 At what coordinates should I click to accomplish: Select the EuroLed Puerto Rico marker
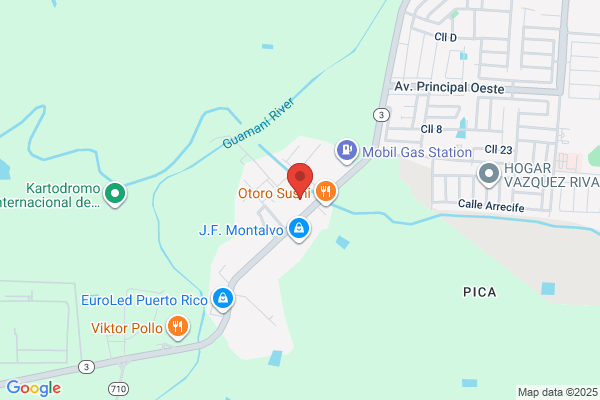[223, 299]
